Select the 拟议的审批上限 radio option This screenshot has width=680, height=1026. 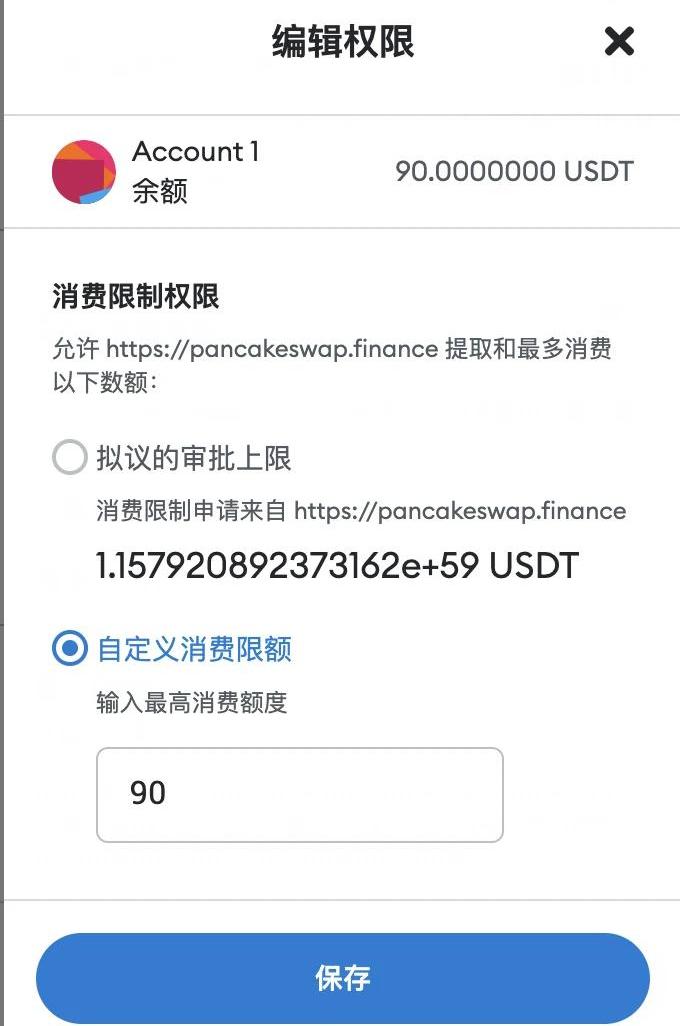tap(70, 459)
